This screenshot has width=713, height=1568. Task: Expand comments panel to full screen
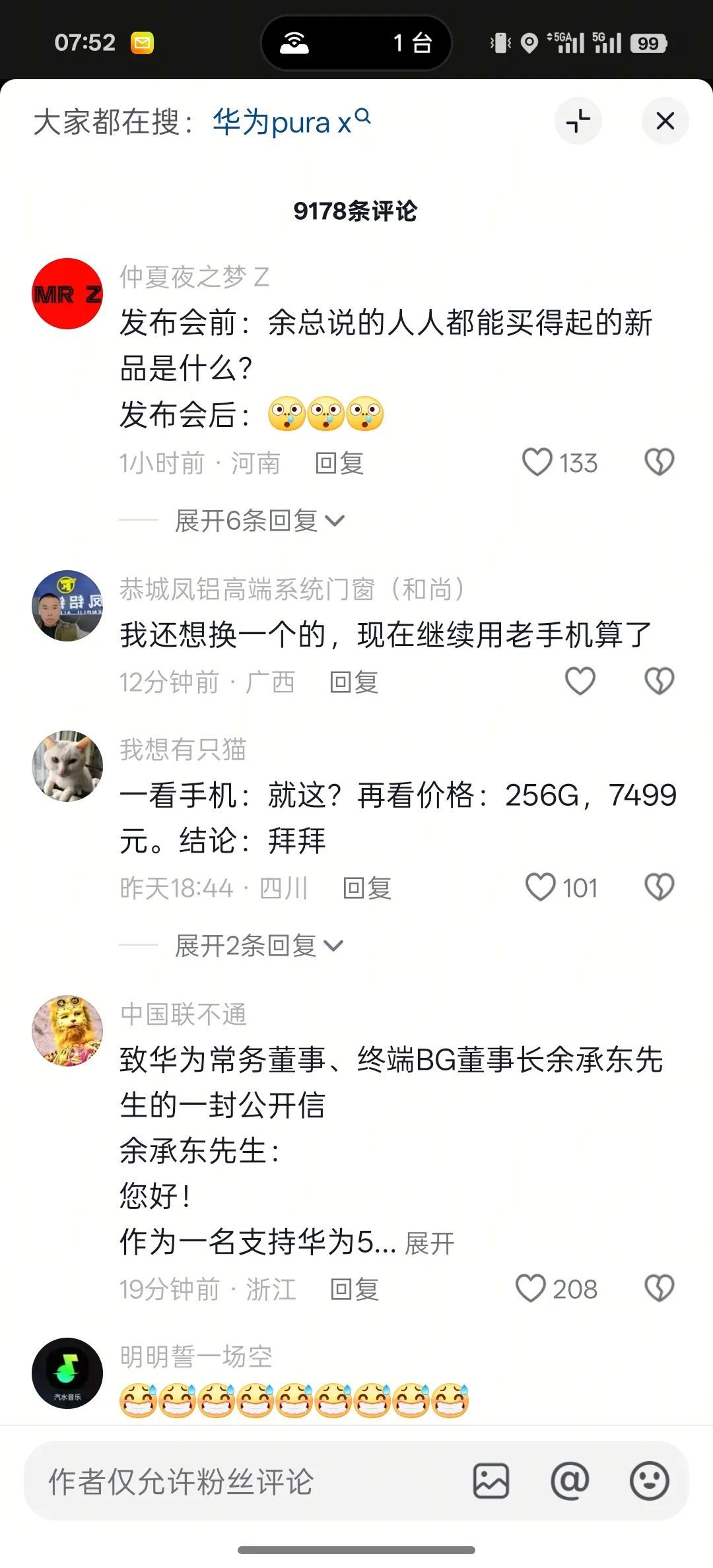point(578,121)
